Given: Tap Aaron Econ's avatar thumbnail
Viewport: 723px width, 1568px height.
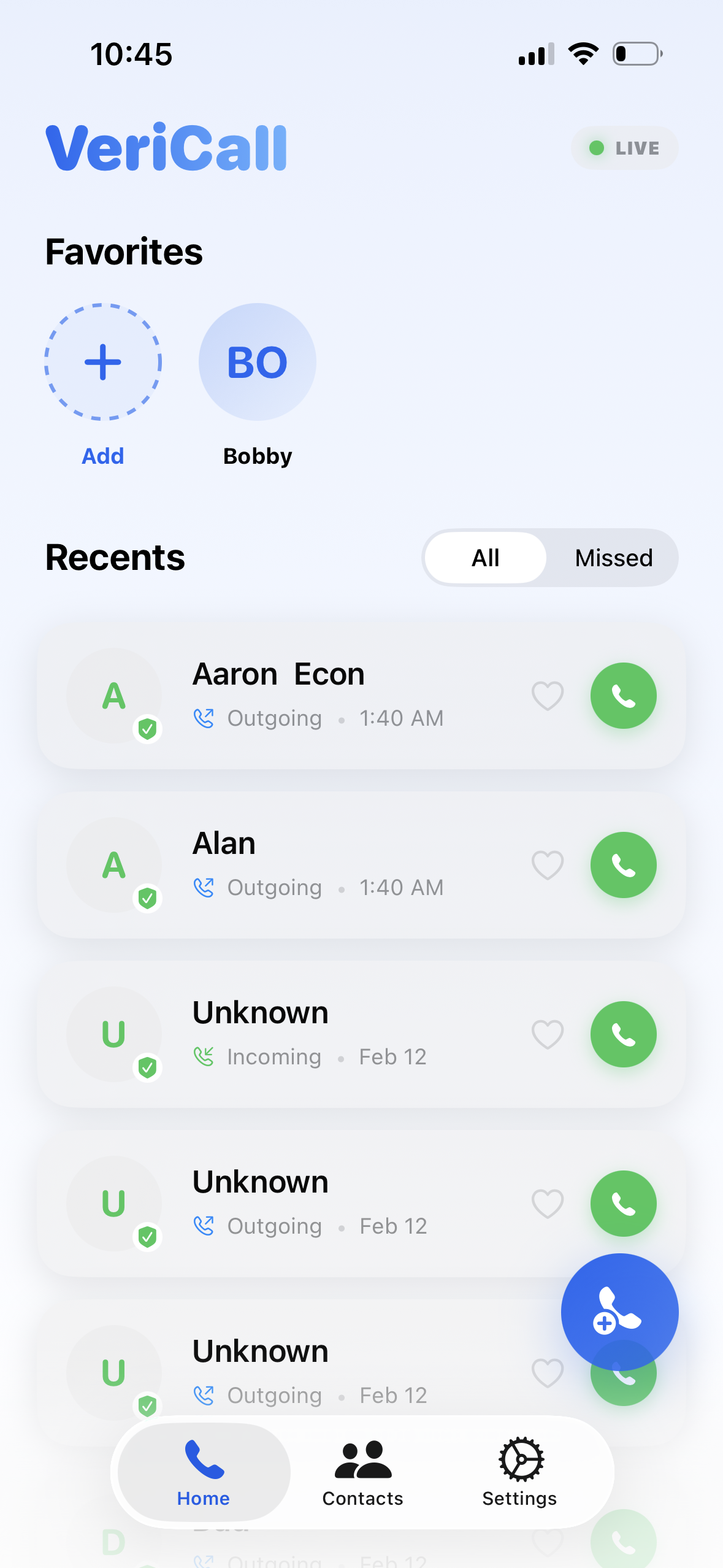Looking at the screenshot, I should coord(115,695).
